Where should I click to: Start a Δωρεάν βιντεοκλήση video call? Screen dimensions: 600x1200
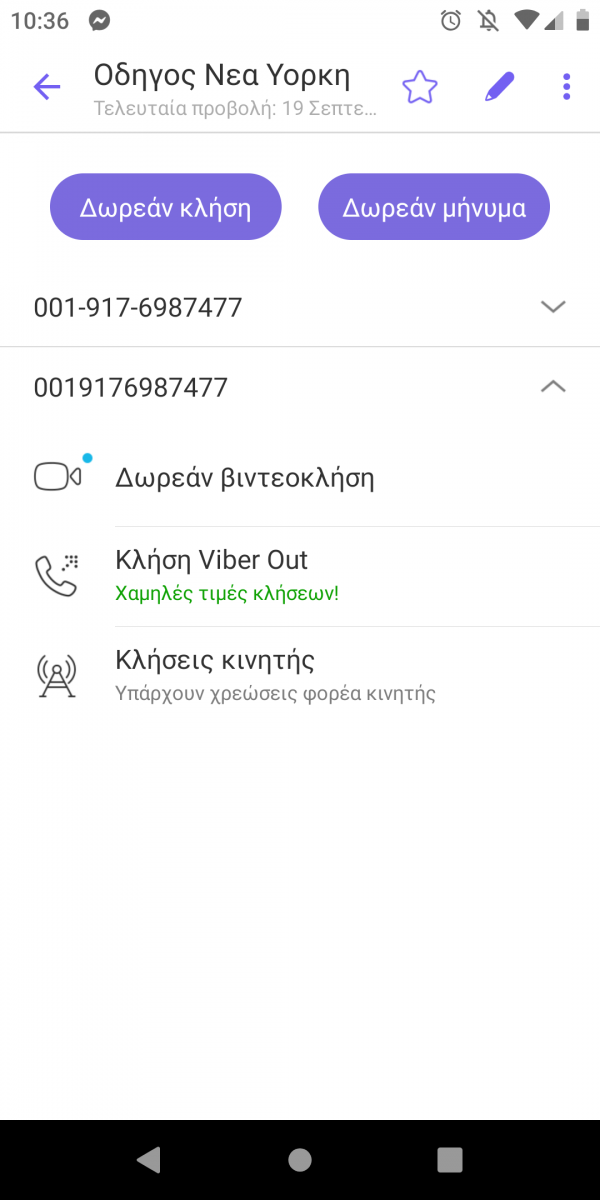click(x=244, y=477)
